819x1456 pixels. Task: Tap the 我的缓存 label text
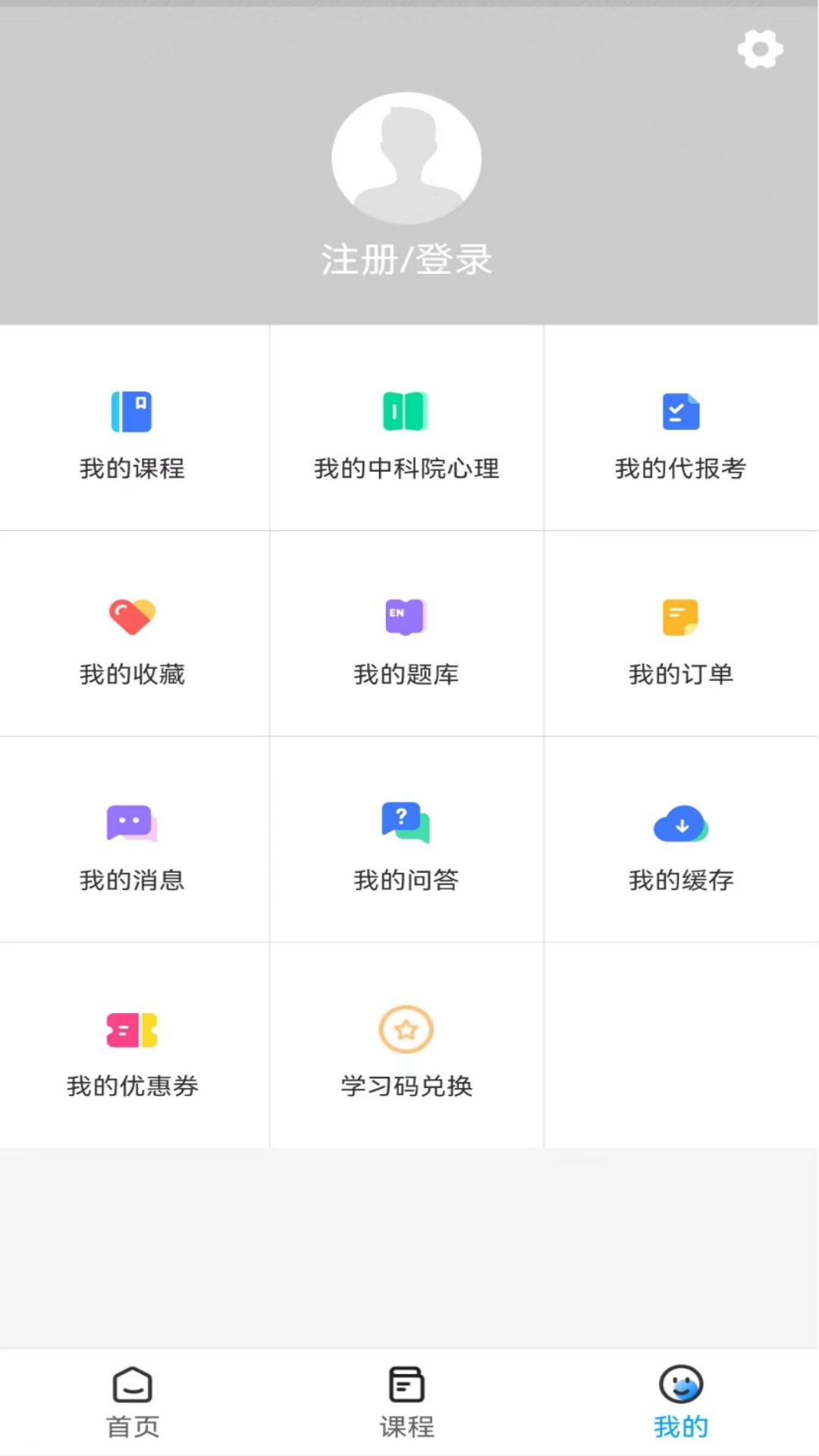[x=680, y=880]
